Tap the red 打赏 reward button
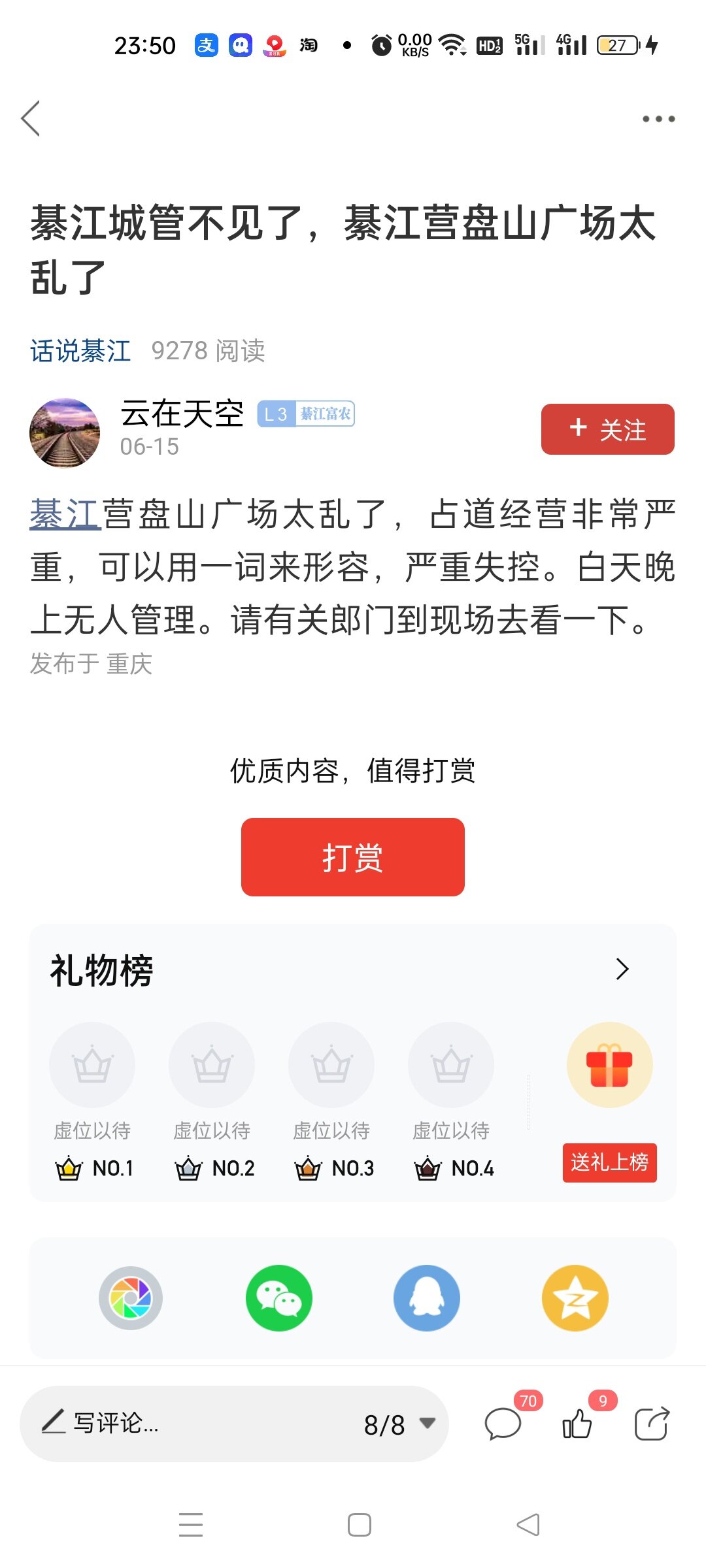Screen dimensions: 706x1568 [x=352, y=857]
